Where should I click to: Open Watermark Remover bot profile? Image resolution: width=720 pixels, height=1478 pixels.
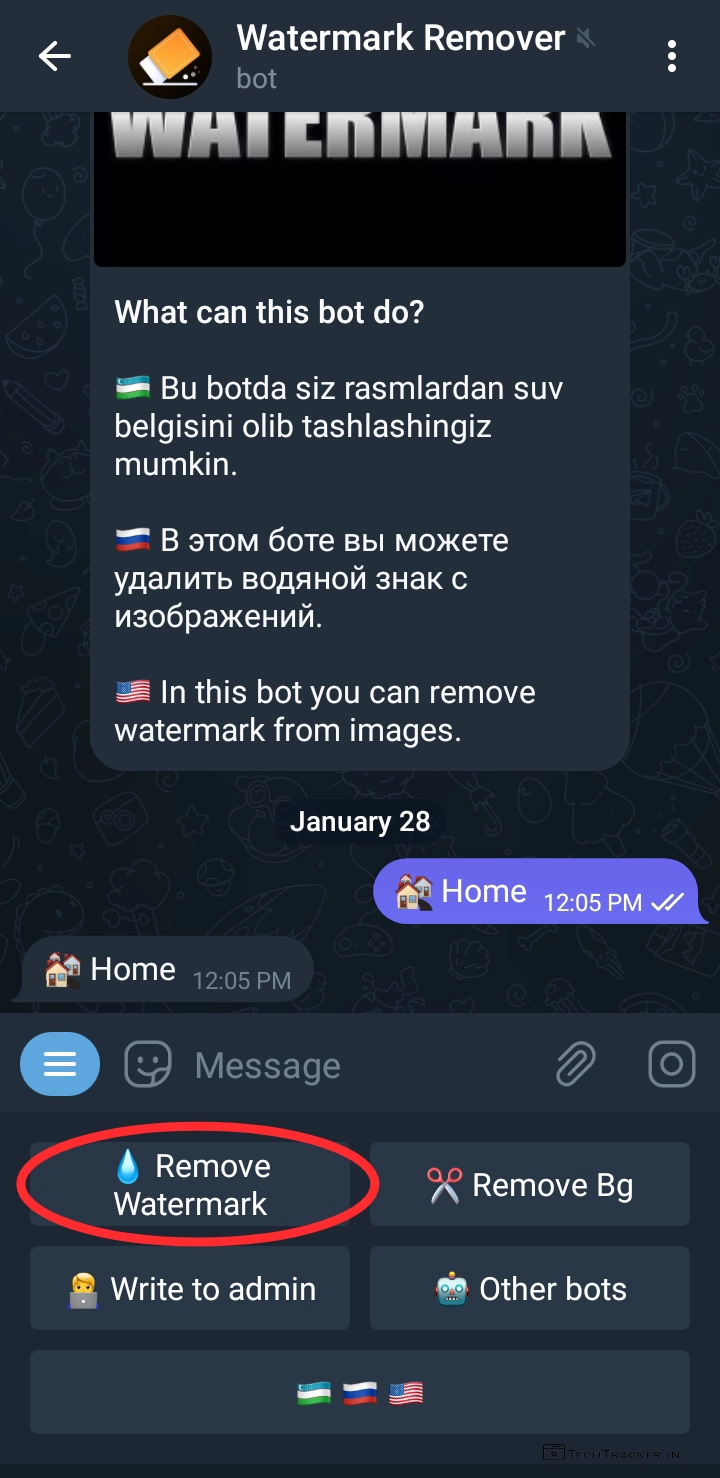[x=400, y=55]
